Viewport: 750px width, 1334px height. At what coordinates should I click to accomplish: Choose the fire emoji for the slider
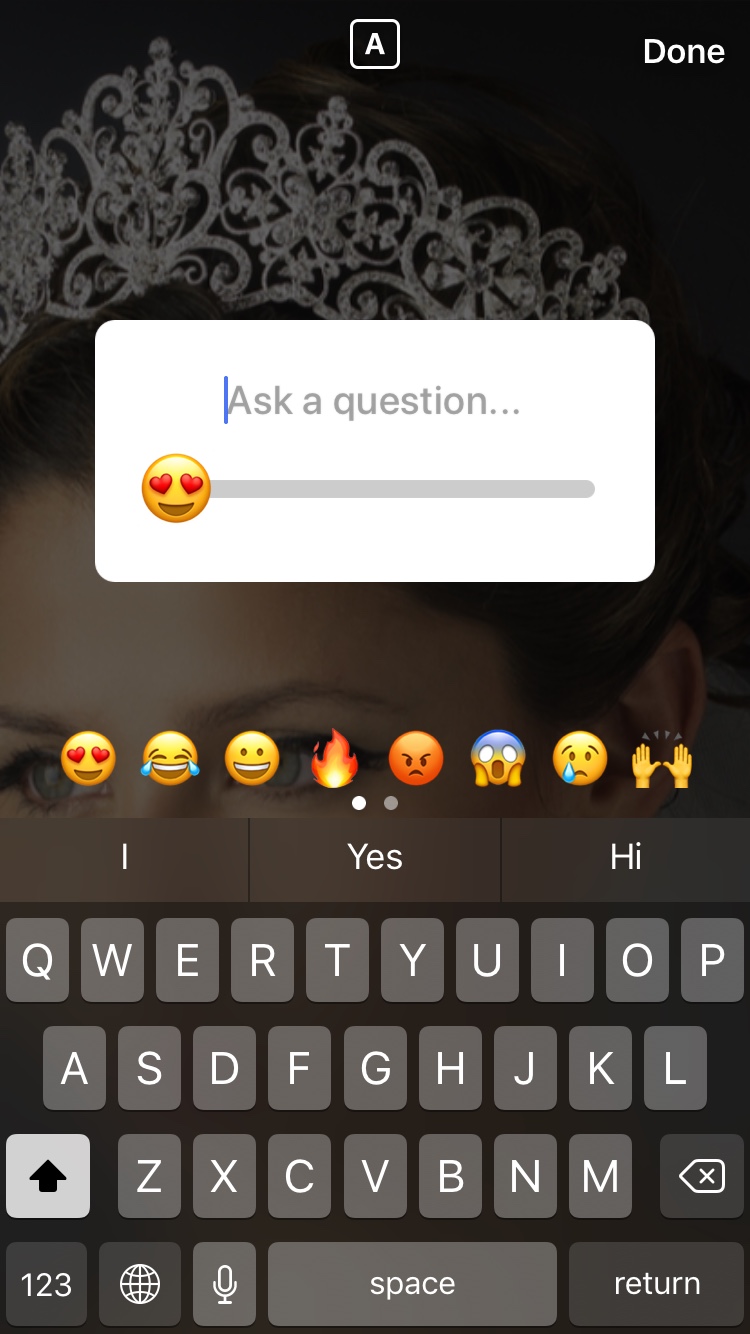point(333,759)
